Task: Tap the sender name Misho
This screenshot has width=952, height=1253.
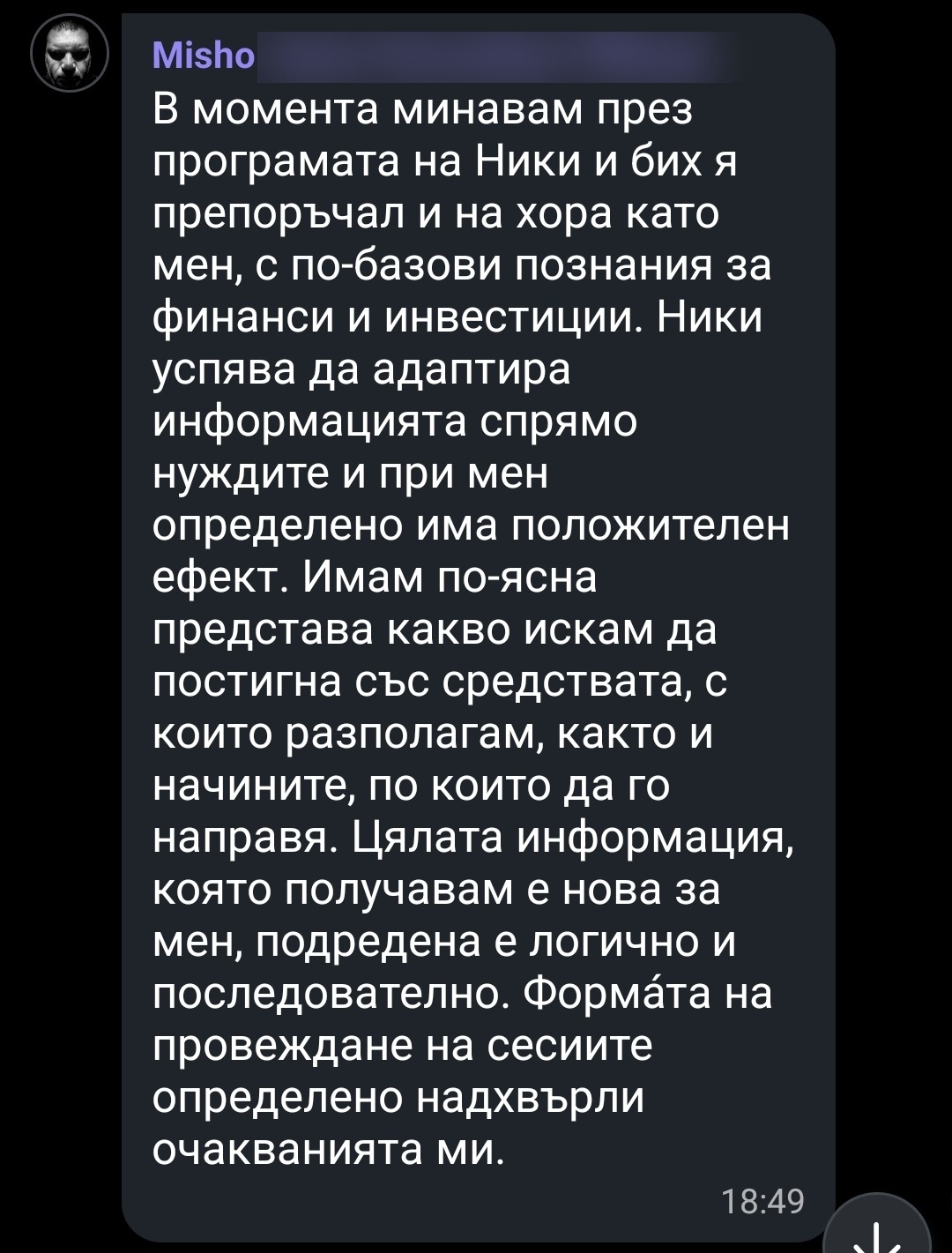Action: point(204,56)
